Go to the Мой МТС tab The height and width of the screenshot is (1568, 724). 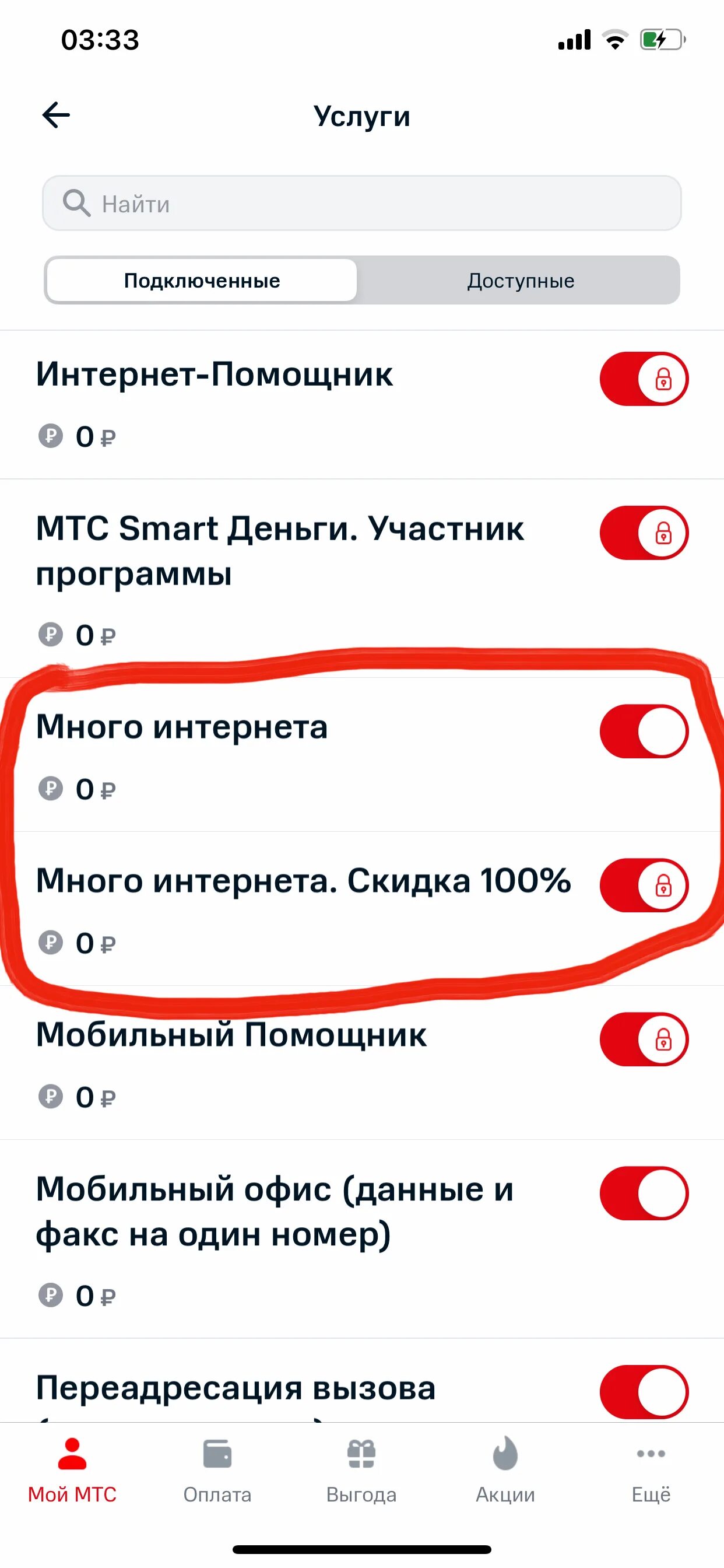(x=72, y=1471)
